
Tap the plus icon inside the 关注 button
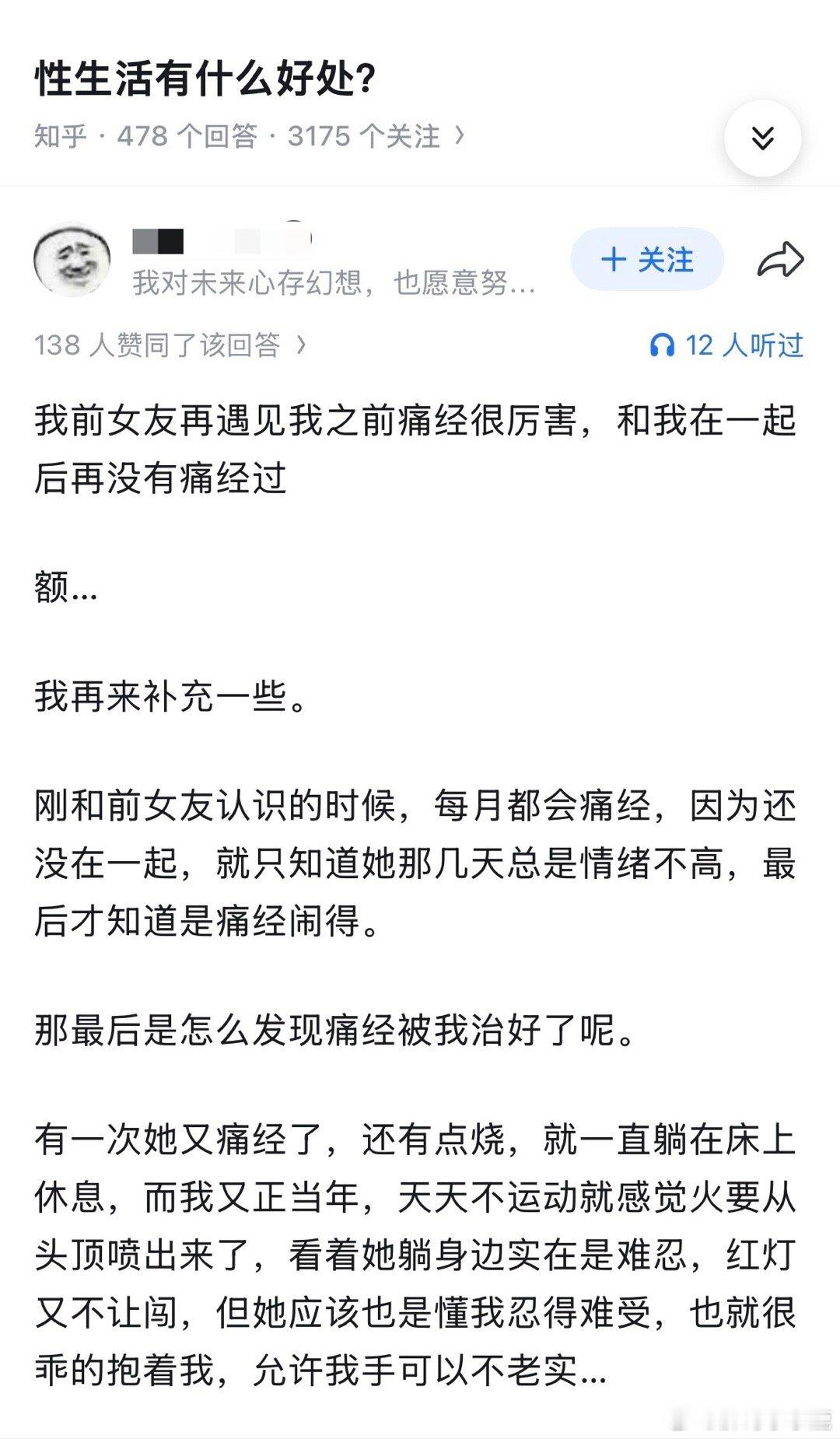pos(614,261)
